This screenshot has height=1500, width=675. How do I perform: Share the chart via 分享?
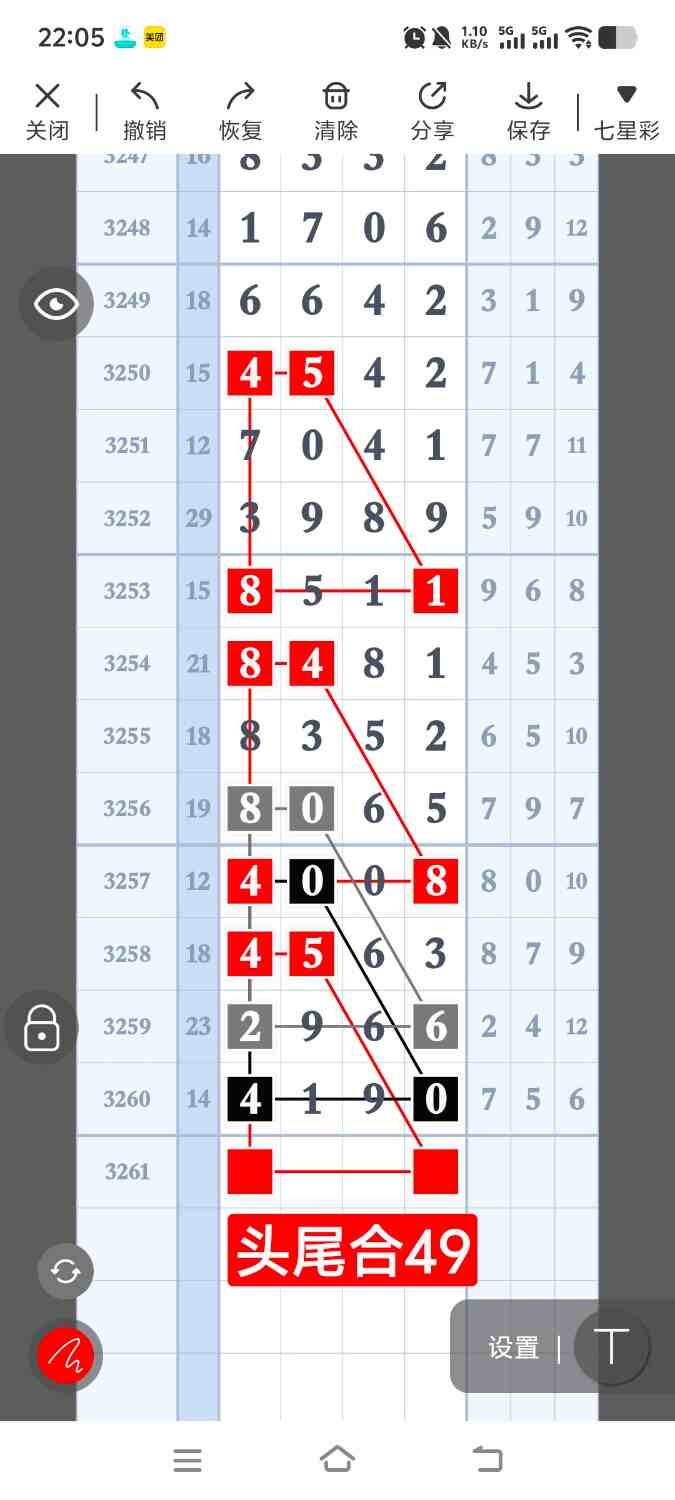[432, 110]
